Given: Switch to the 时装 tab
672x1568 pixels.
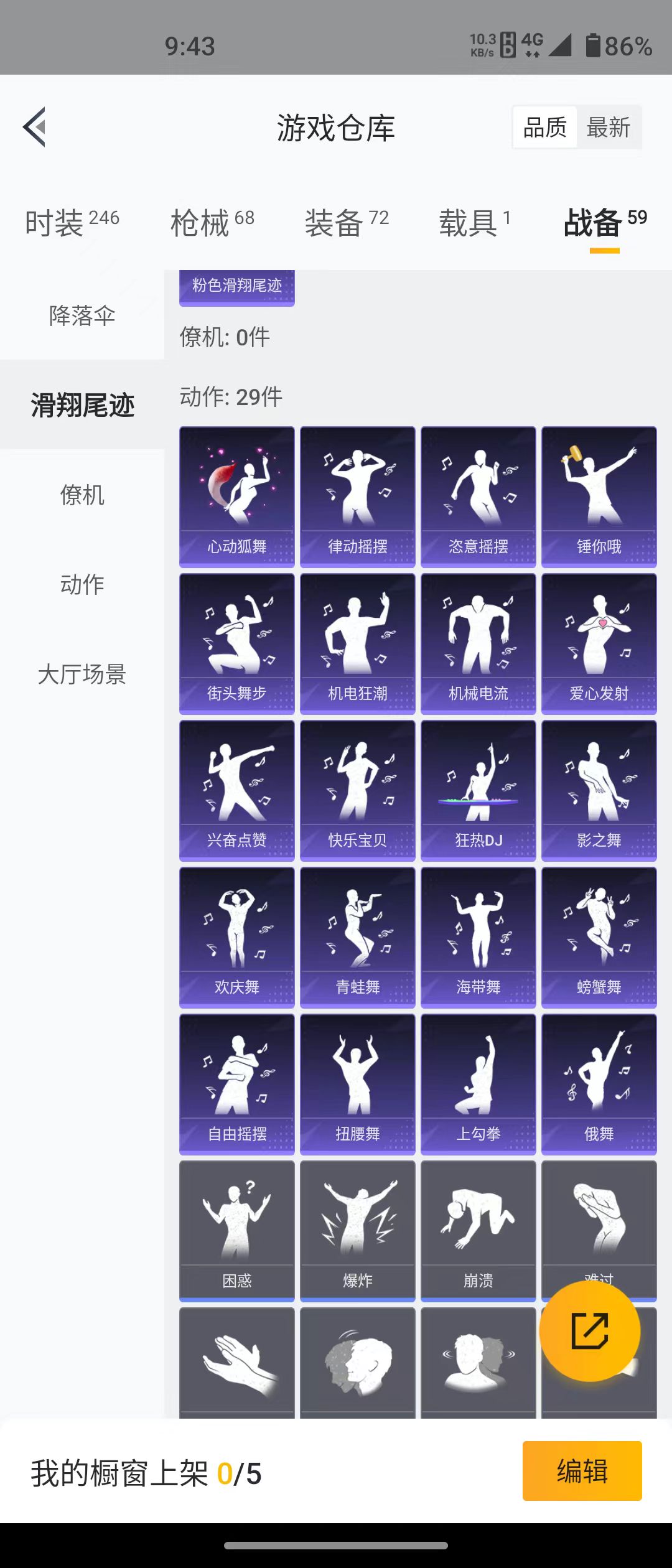Looking at the screenshot, I should [x=72, y=222].
